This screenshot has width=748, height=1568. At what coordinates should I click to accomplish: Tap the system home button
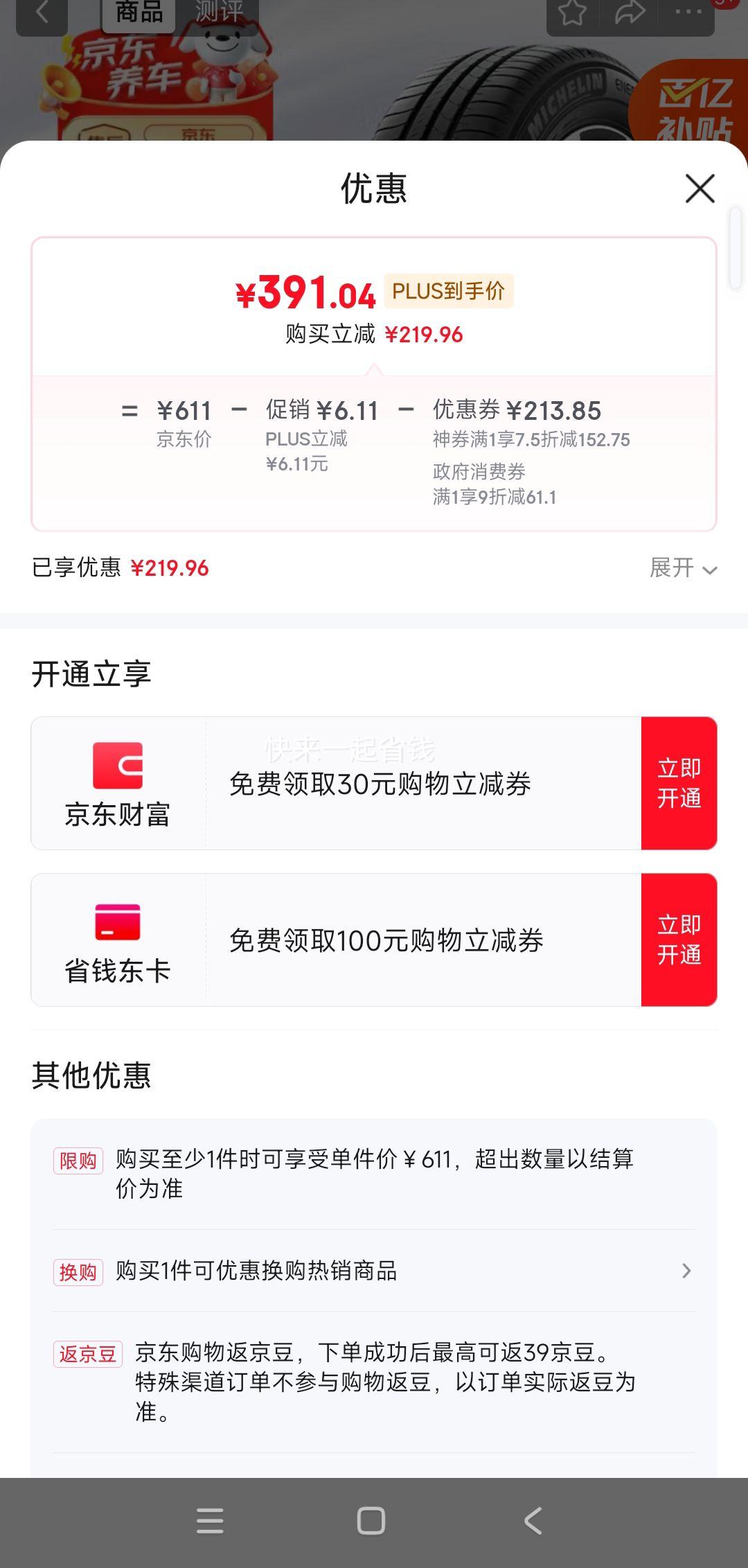click(x=371, y=1521)
